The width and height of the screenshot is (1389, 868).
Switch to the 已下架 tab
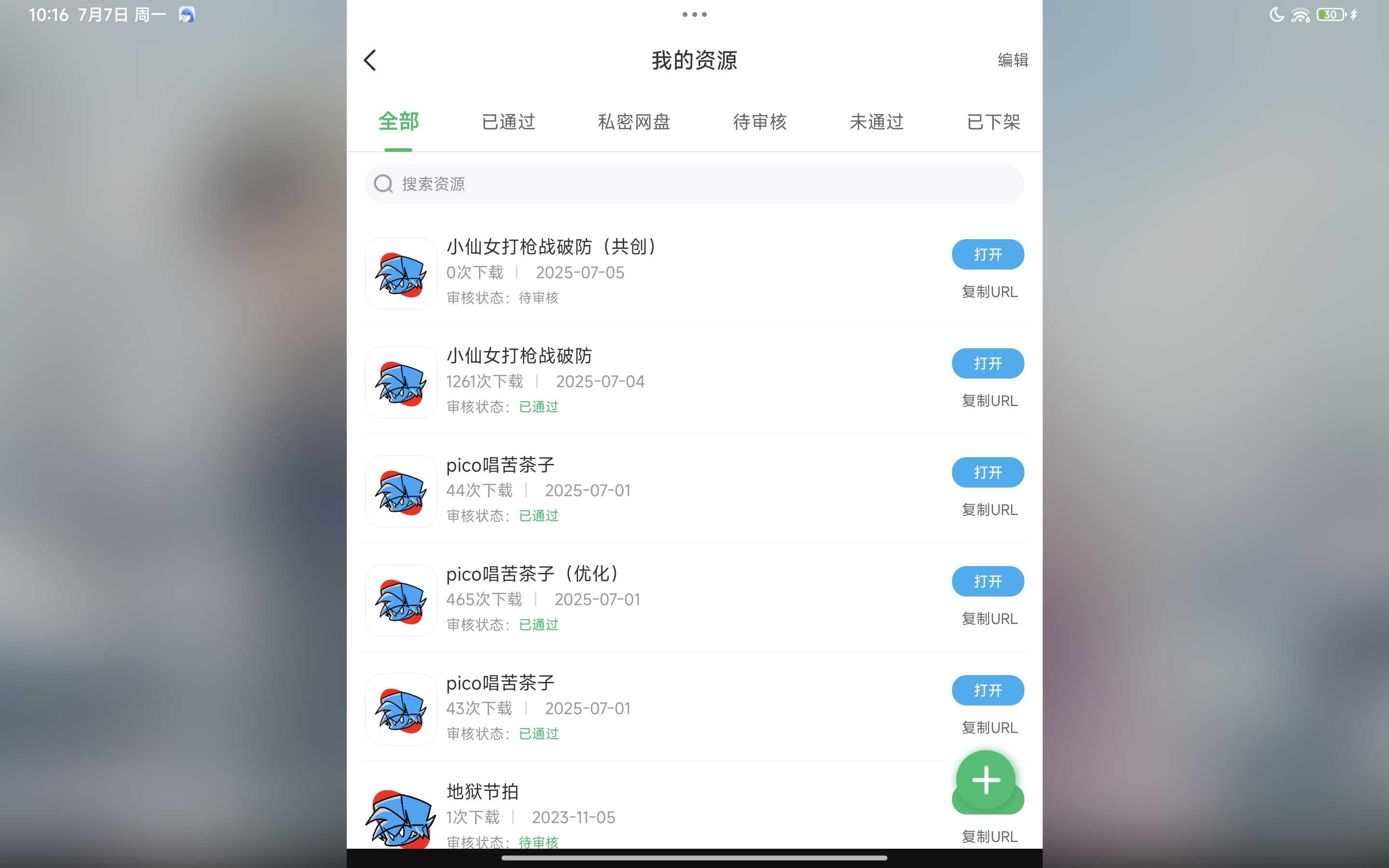[x=993, y=122]
